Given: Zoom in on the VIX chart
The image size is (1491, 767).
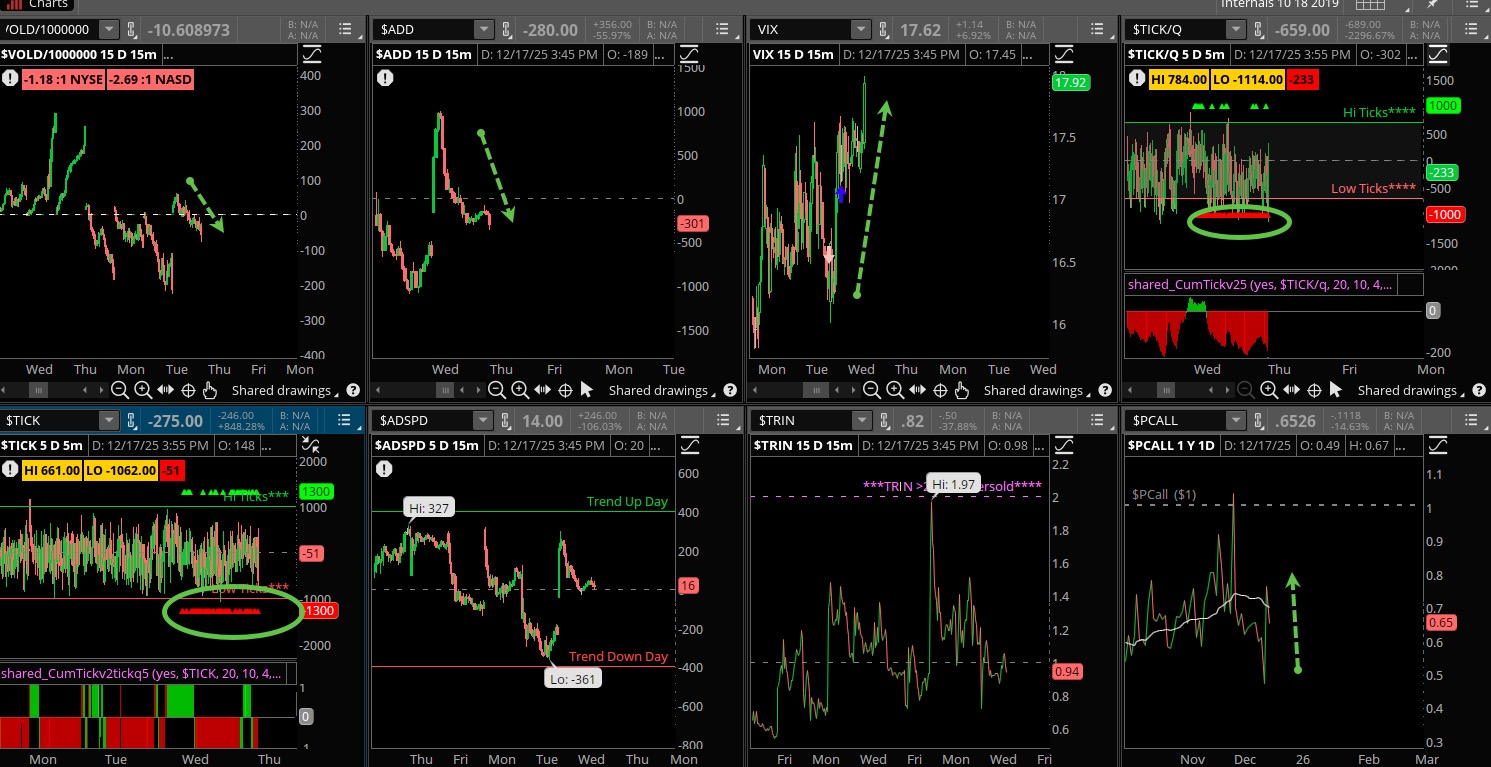Looking at the screenshot, I should pos(894,390).
